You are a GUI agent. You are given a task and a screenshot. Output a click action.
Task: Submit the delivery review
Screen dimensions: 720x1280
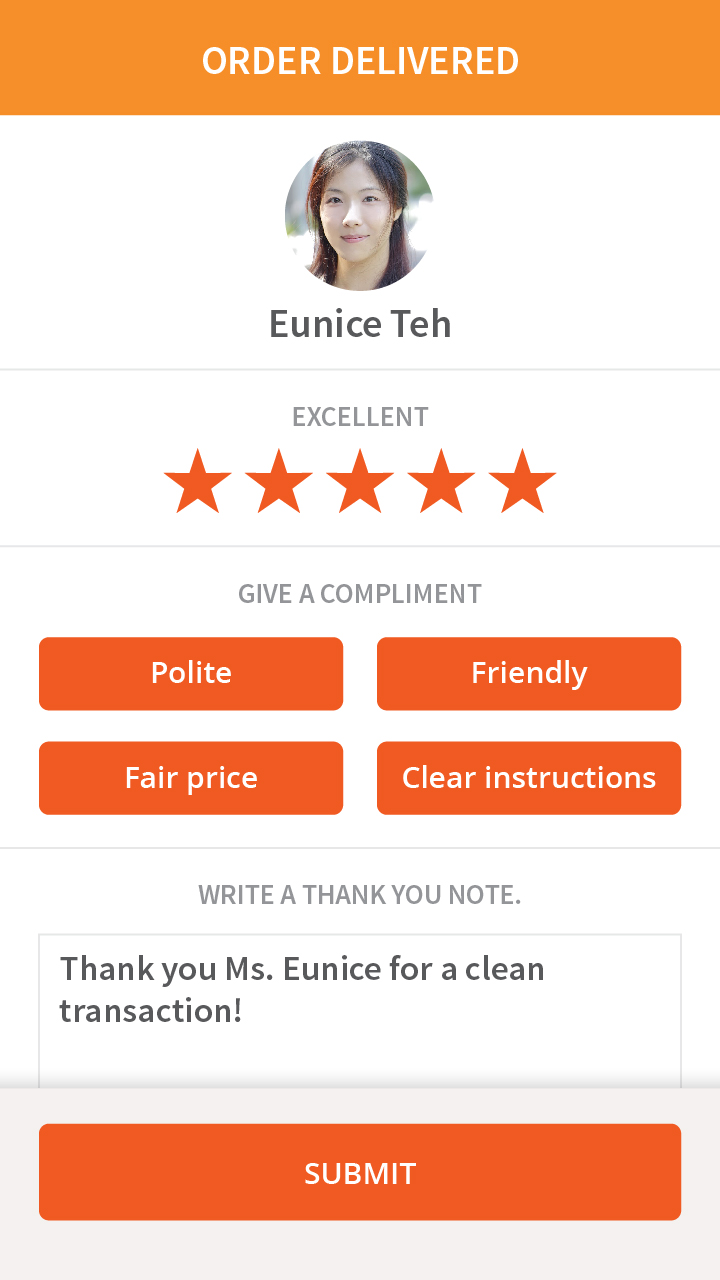pyautogui.click(x=360, y=1172)
